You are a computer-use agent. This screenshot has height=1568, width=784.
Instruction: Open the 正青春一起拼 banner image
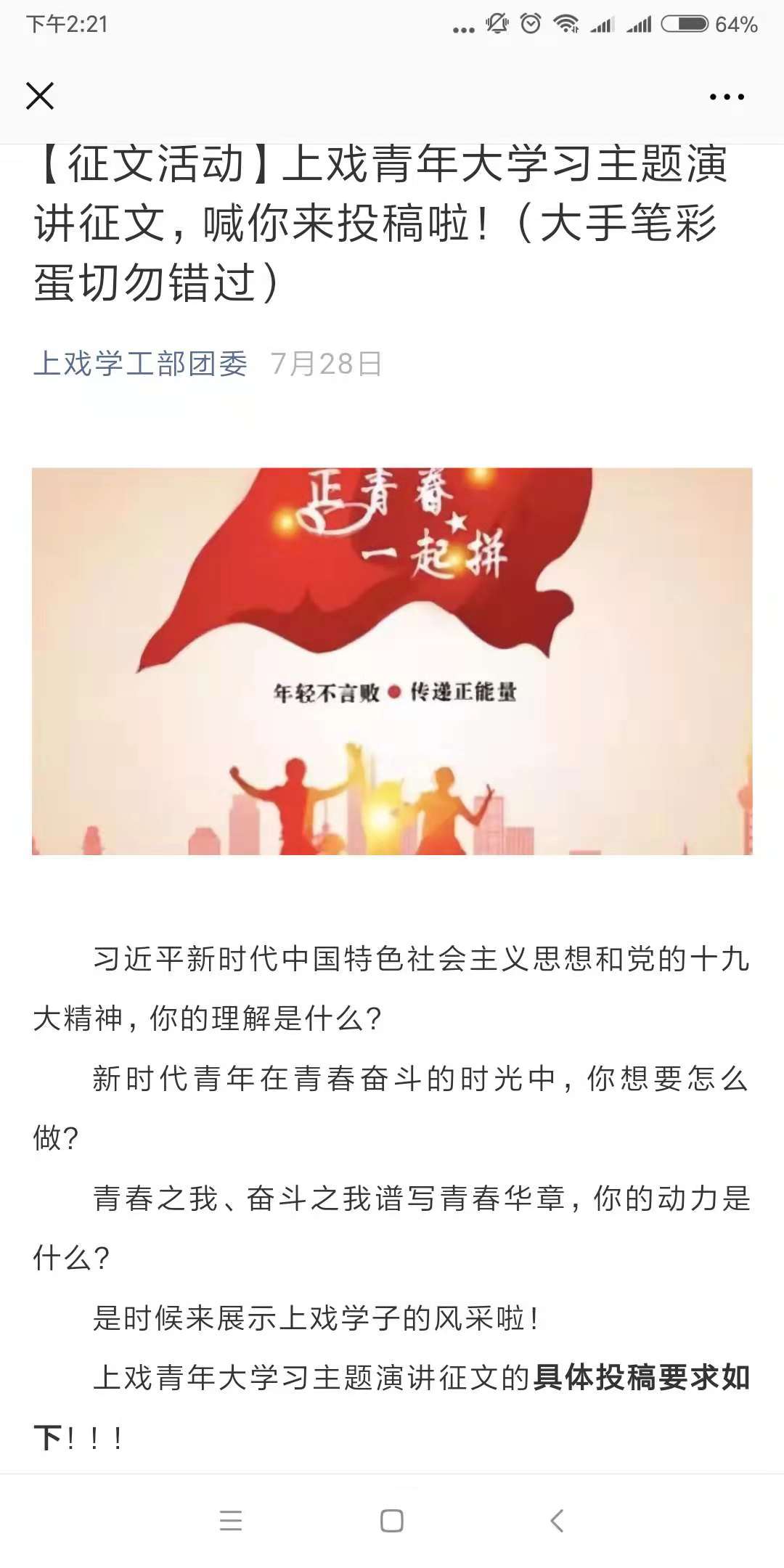[392, 661]
